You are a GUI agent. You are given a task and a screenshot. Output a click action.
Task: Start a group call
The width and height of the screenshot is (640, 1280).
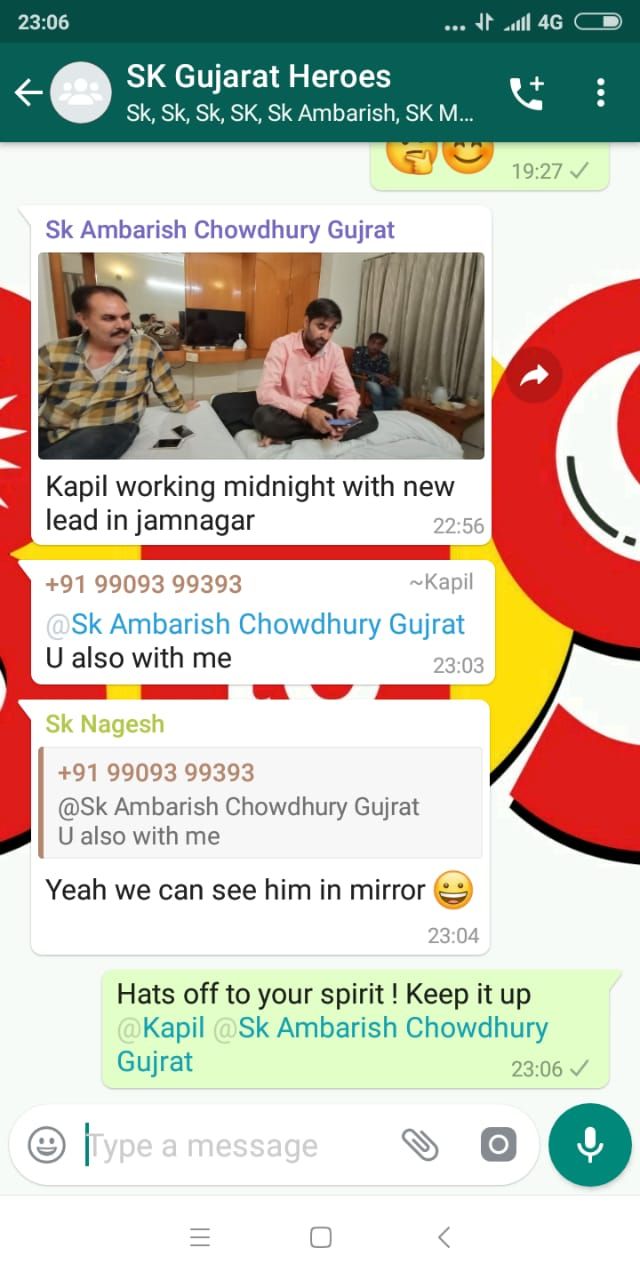(526, 93)
